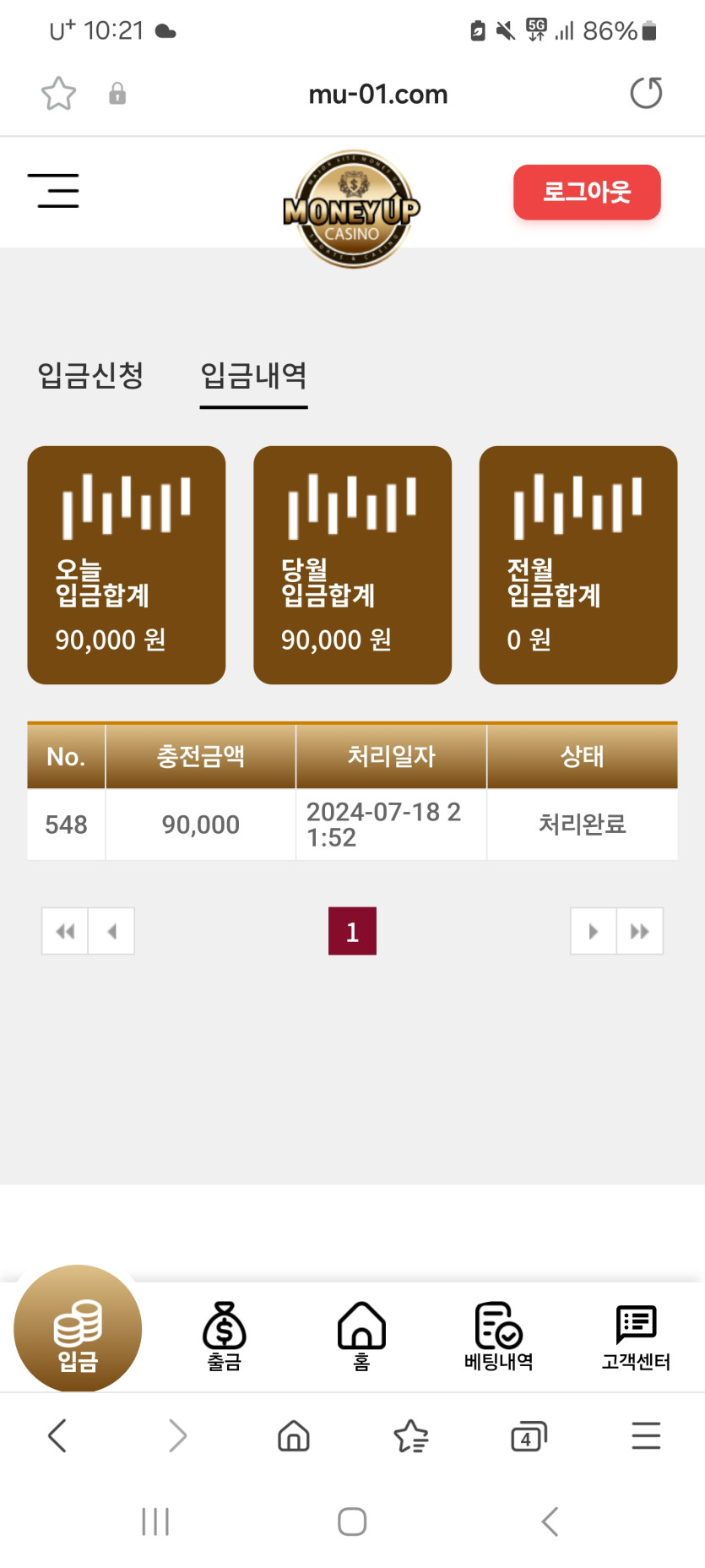The image size is (705, 1568).
Task: Open the browser's menu icon
Action: point(646,1436)
